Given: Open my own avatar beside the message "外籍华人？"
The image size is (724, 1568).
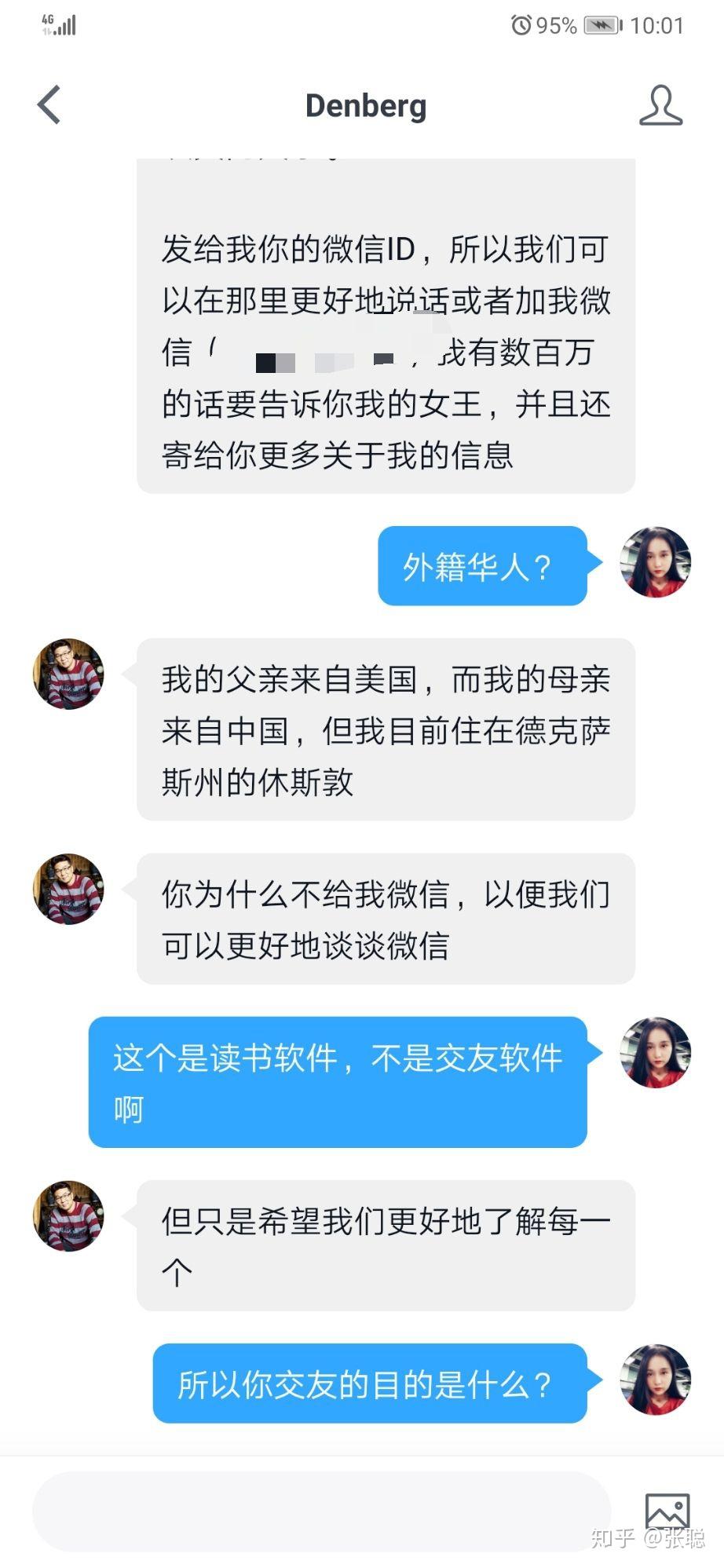Looking at the screenshot, I should point(655,562).
